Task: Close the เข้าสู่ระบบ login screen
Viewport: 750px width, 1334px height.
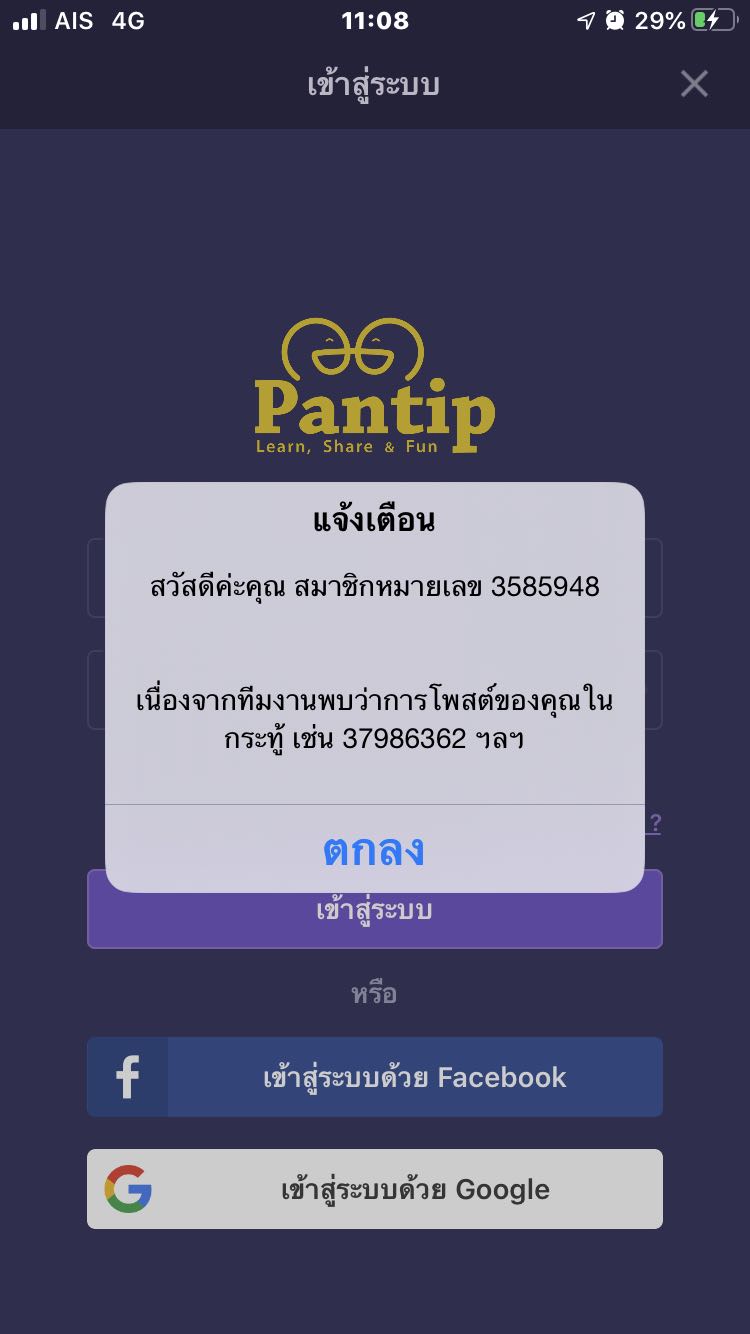Action: [x=693, y=84]
